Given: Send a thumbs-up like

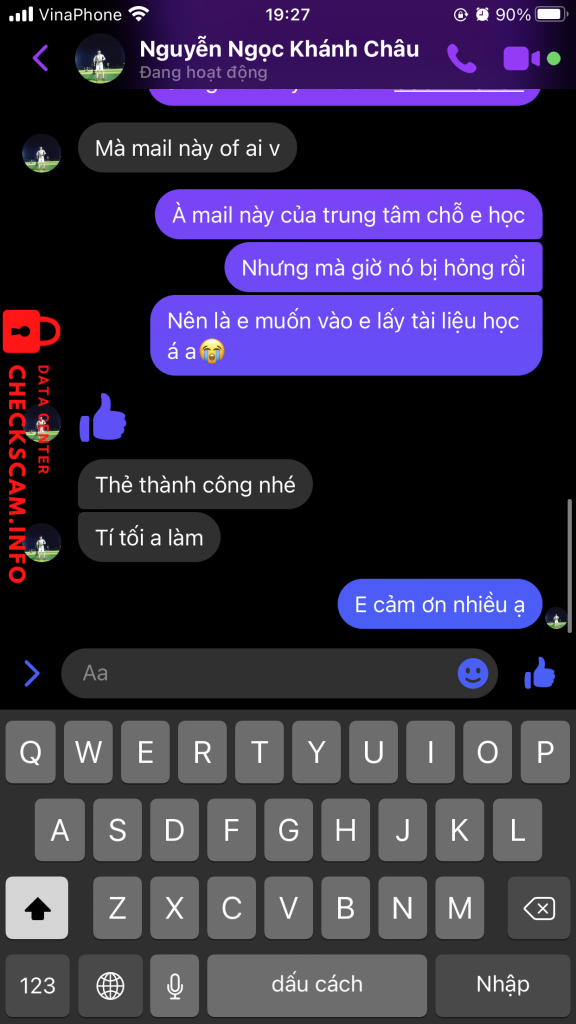Looking at the screenshot, I should pos(540,673).
